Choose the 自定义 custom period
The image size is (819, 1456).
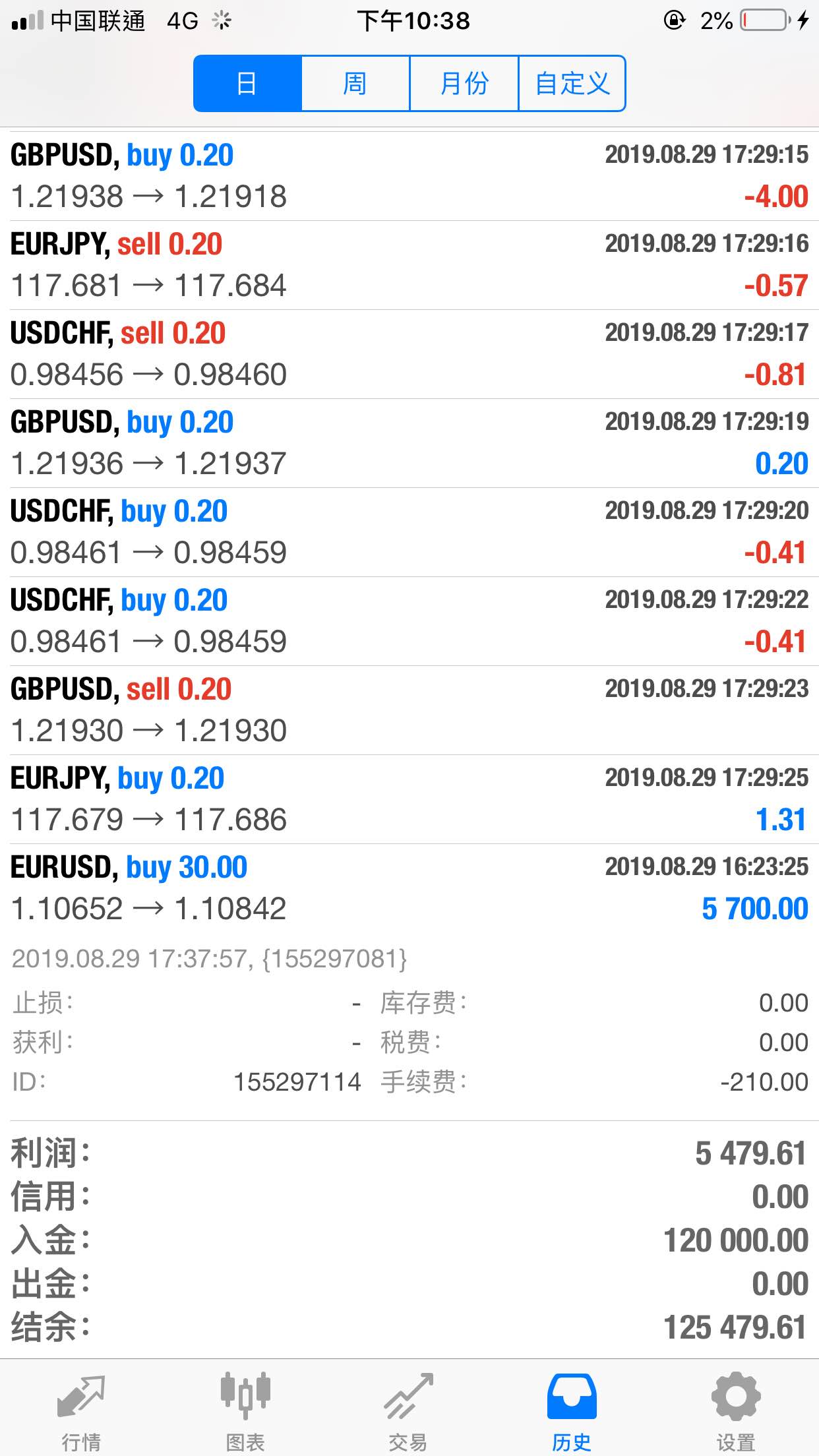coord(572,84)
